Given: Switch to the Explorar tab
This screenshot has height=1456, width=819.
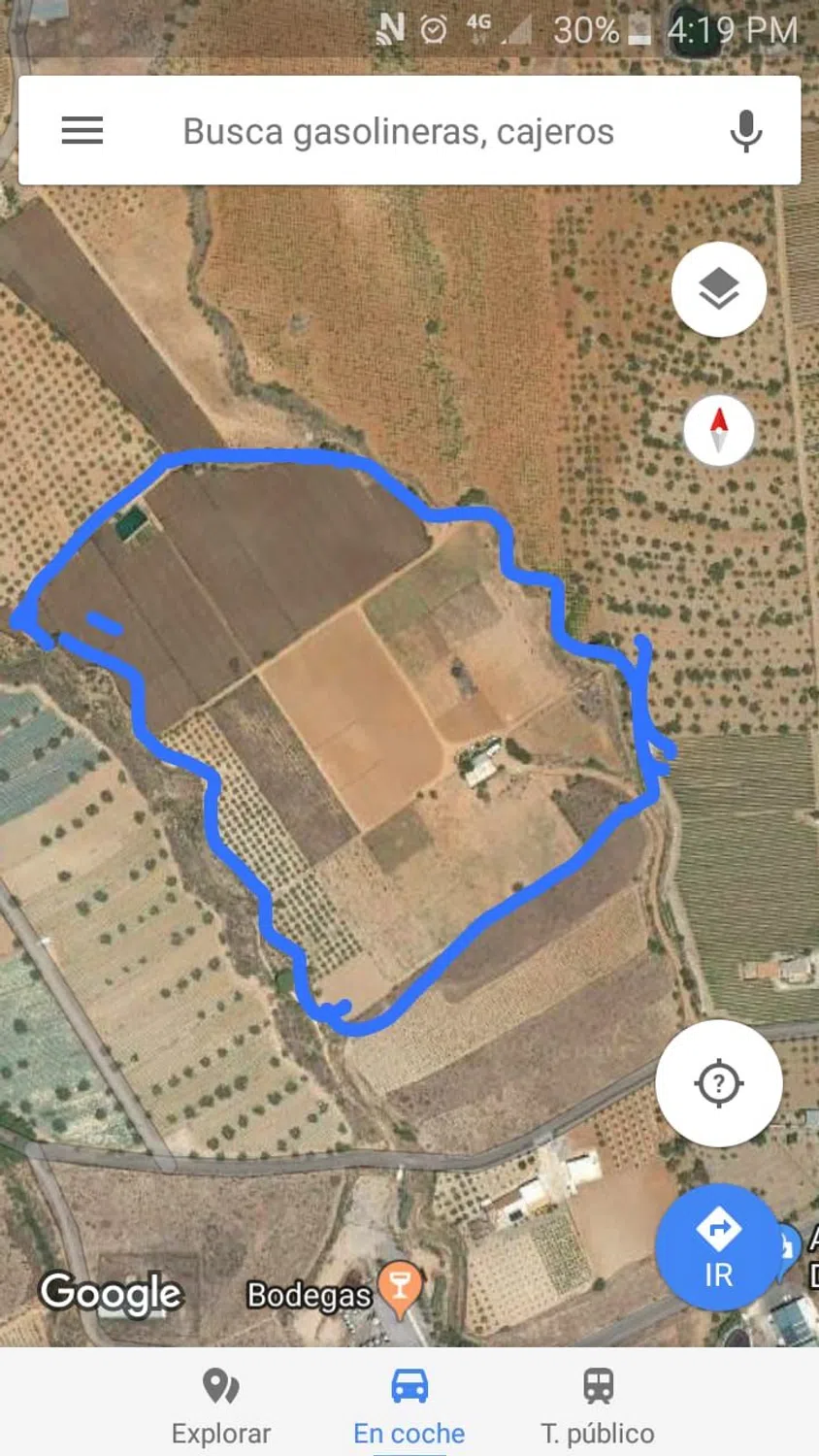Looking at the screenshot, I should tap(221, 1405).
